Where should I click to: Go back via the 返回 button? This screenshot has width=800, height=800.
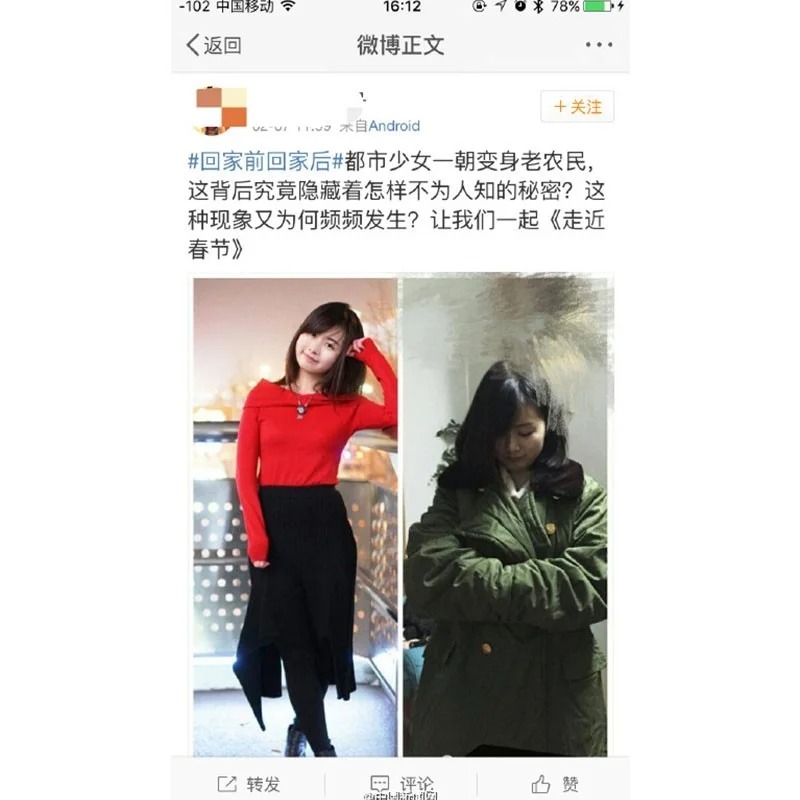(x=213, y=45)
